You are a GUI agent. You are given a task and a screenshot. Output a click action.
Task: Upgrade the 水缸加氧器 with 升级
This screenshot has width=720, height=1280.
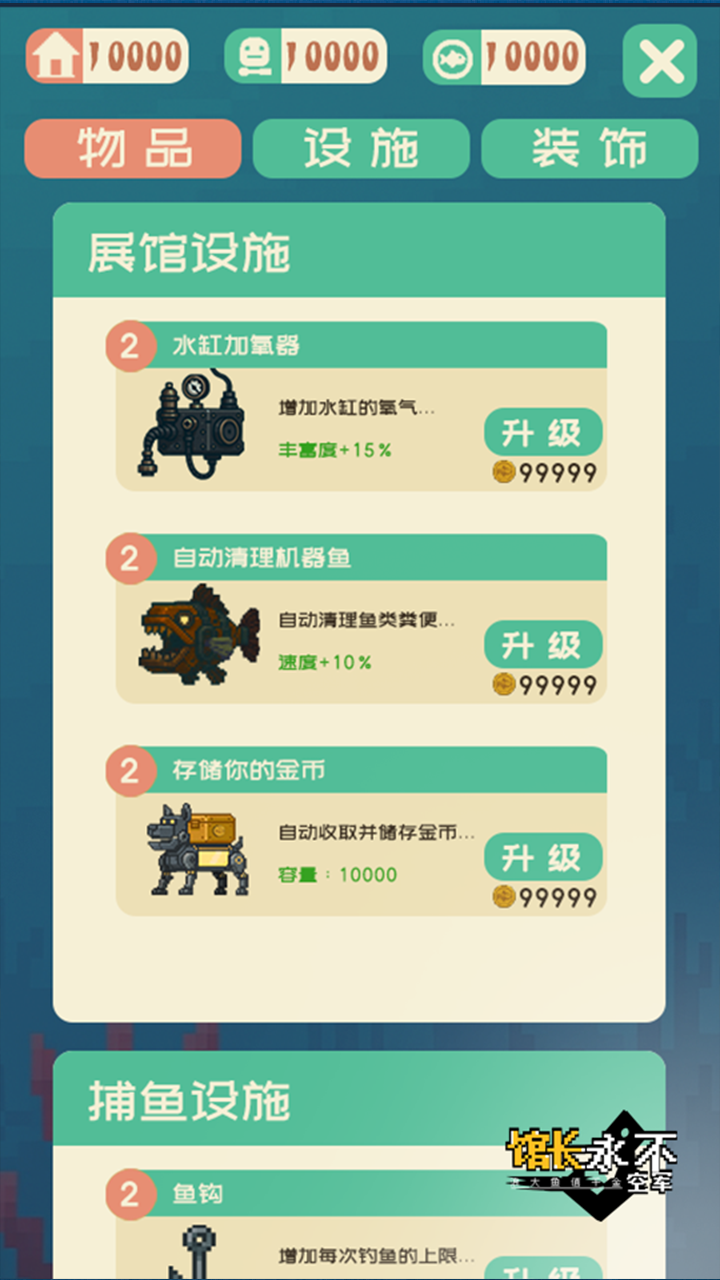543,433
